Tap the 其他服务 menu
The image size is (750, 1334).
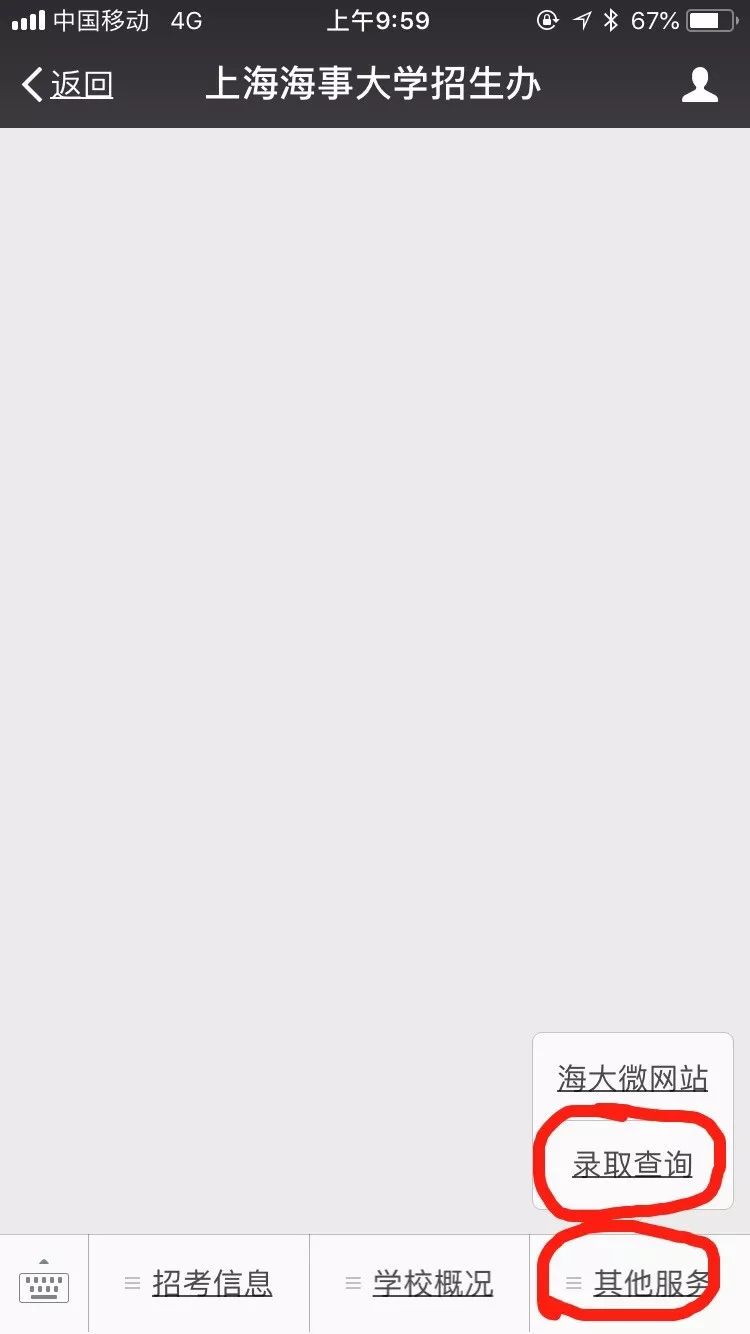640,1283
